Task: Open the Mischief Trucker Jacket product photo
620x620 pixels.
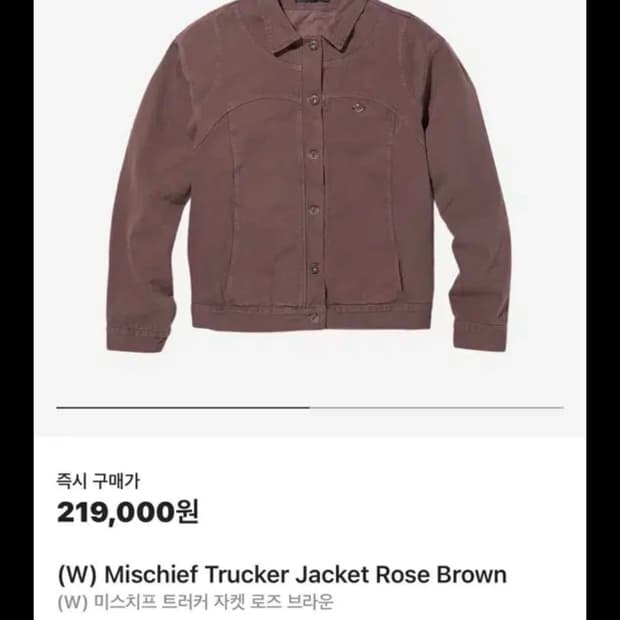Action: pyautogui.click(x=310, y=177)
